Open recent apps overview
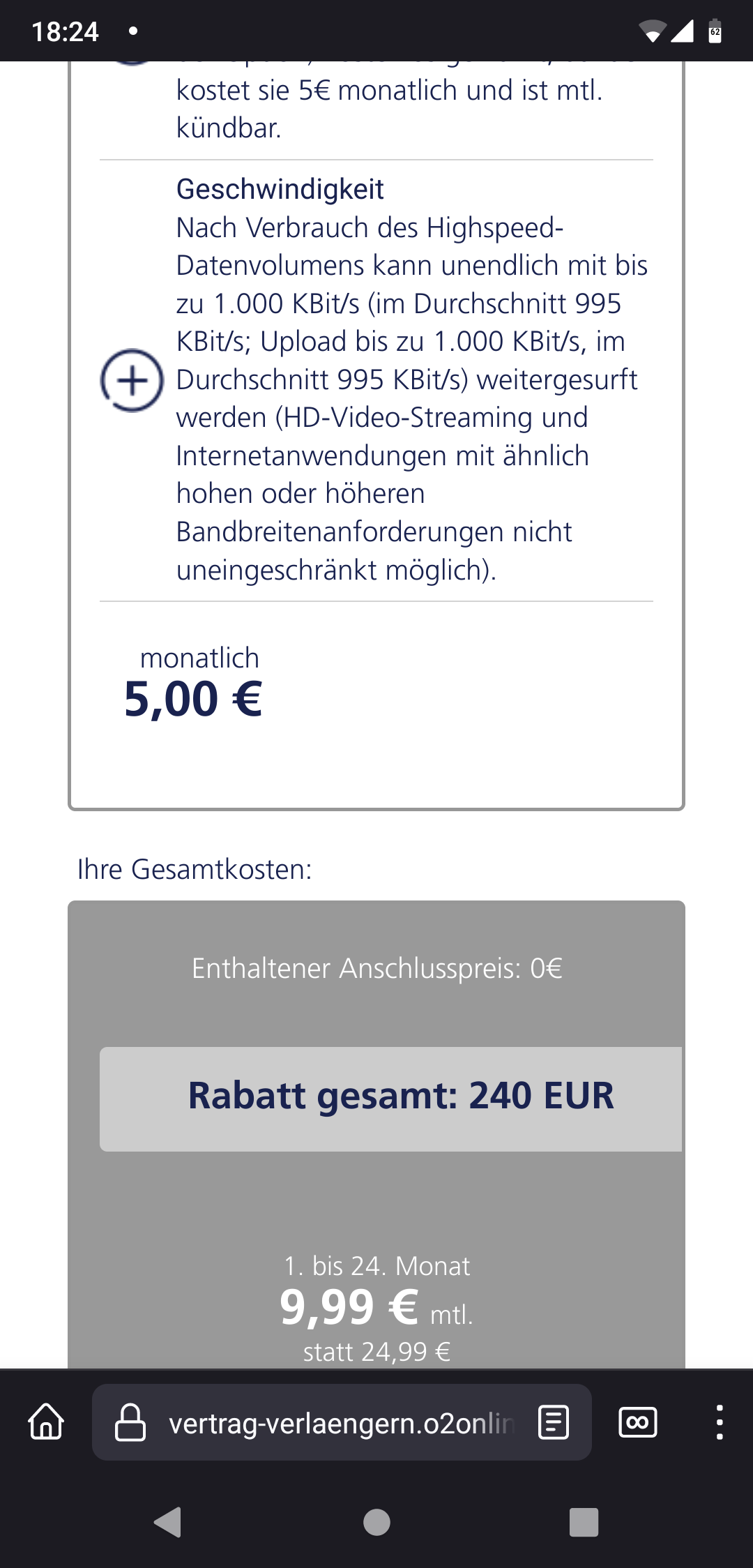Screen dimensions: 753x1568 pyautogui.click(x=584, y=1522)
